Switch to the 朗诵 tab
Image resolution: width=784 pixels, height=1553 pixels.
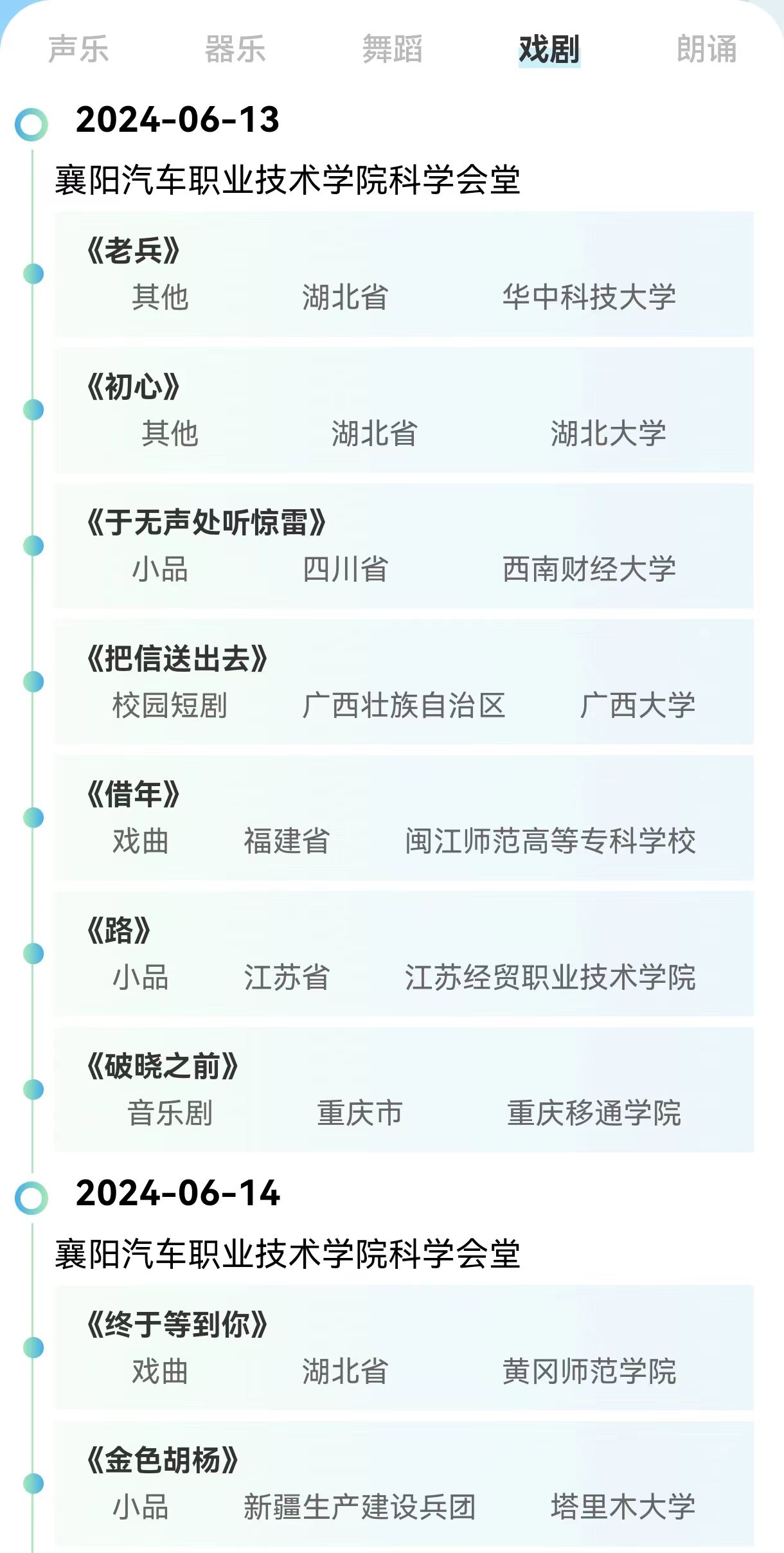point(706,49)
